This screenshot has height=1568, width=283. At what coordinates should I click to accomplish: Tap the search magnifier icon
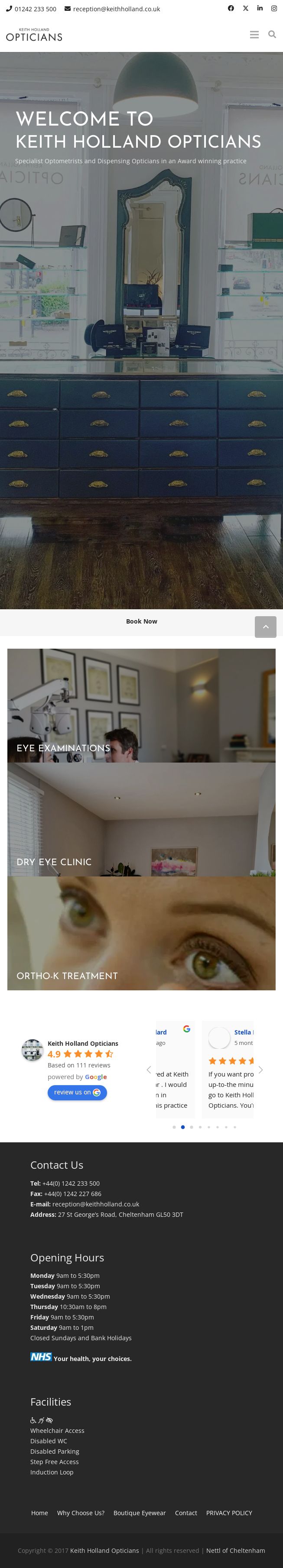272,35
